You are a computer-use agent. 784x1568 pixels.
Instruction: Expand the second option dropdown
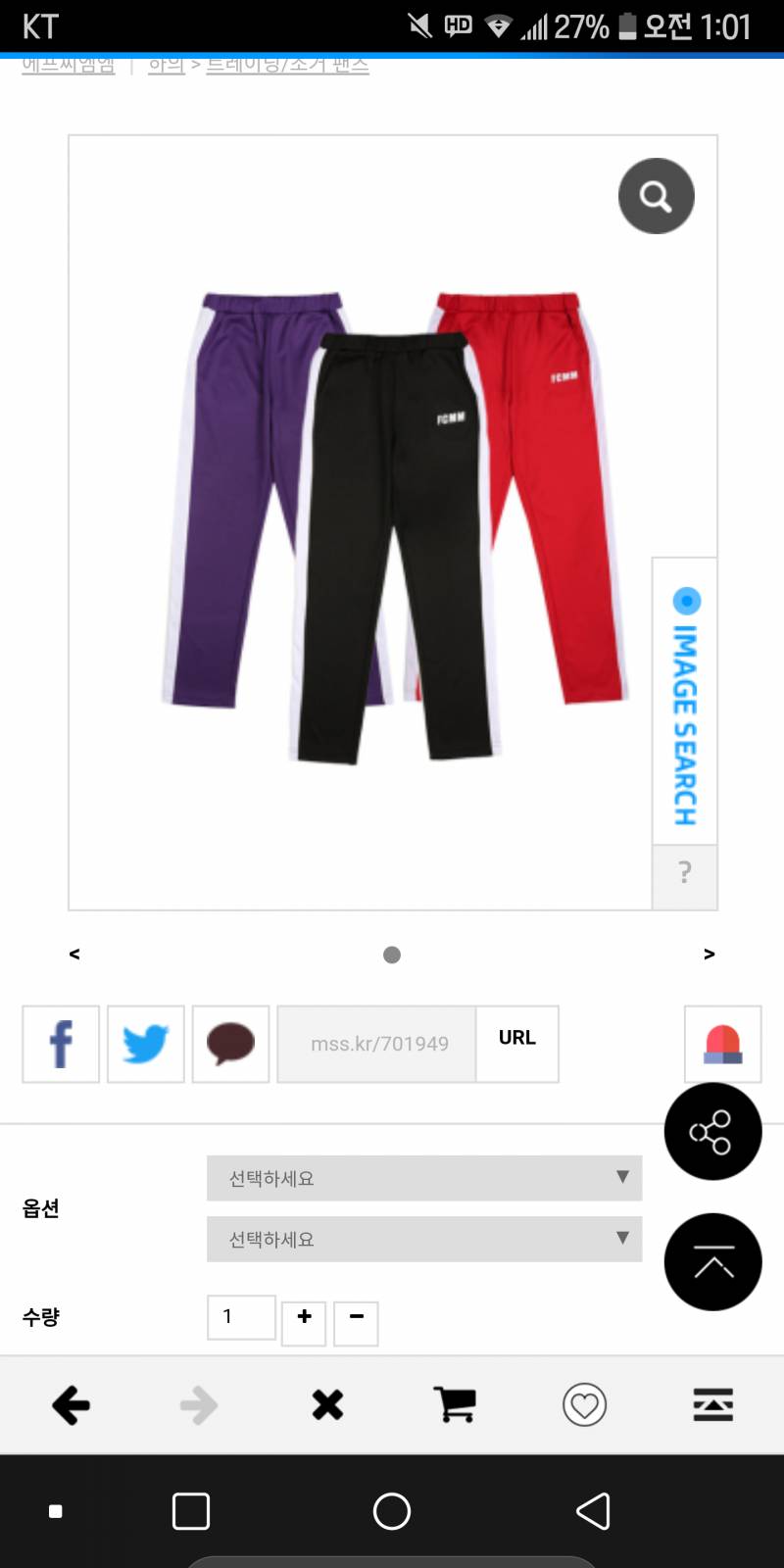click(424, 1239)
